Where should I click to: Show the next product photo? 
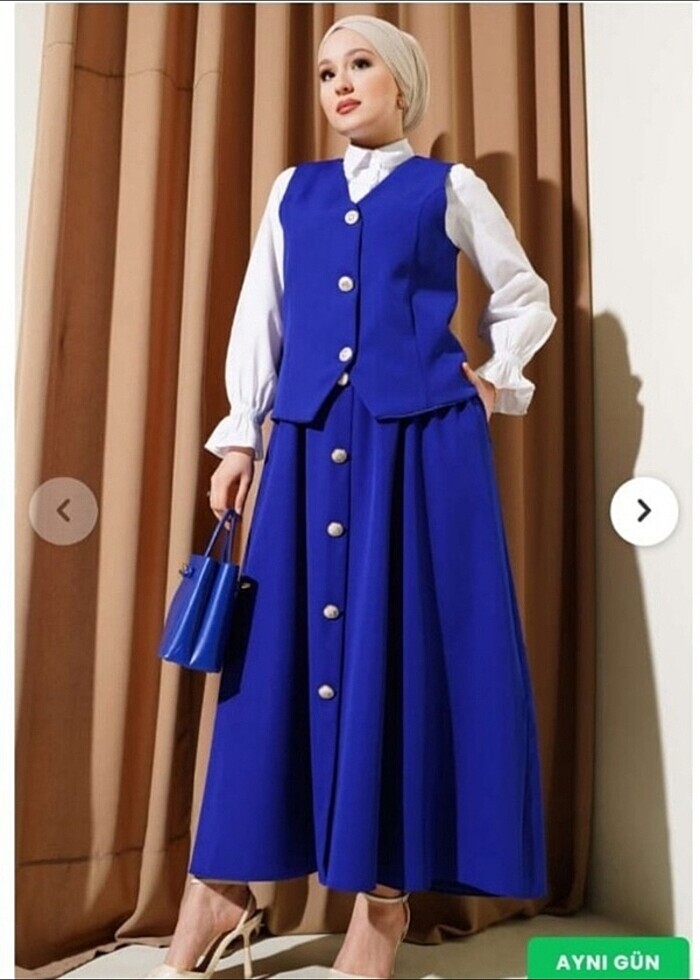644,511
